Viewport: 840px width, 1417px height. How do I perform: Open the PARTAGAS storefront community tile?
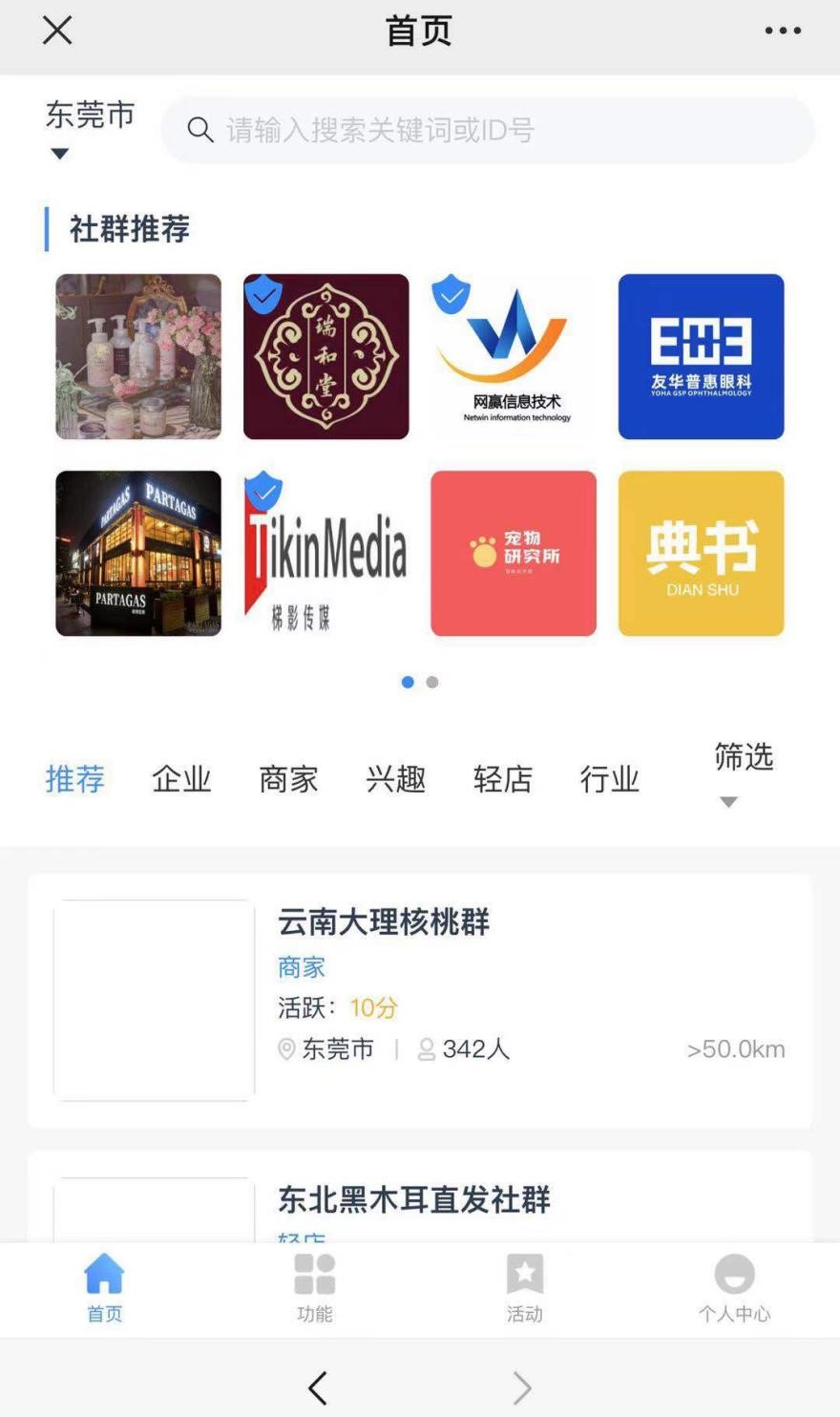pyautogui.click(x=138, y=553)
